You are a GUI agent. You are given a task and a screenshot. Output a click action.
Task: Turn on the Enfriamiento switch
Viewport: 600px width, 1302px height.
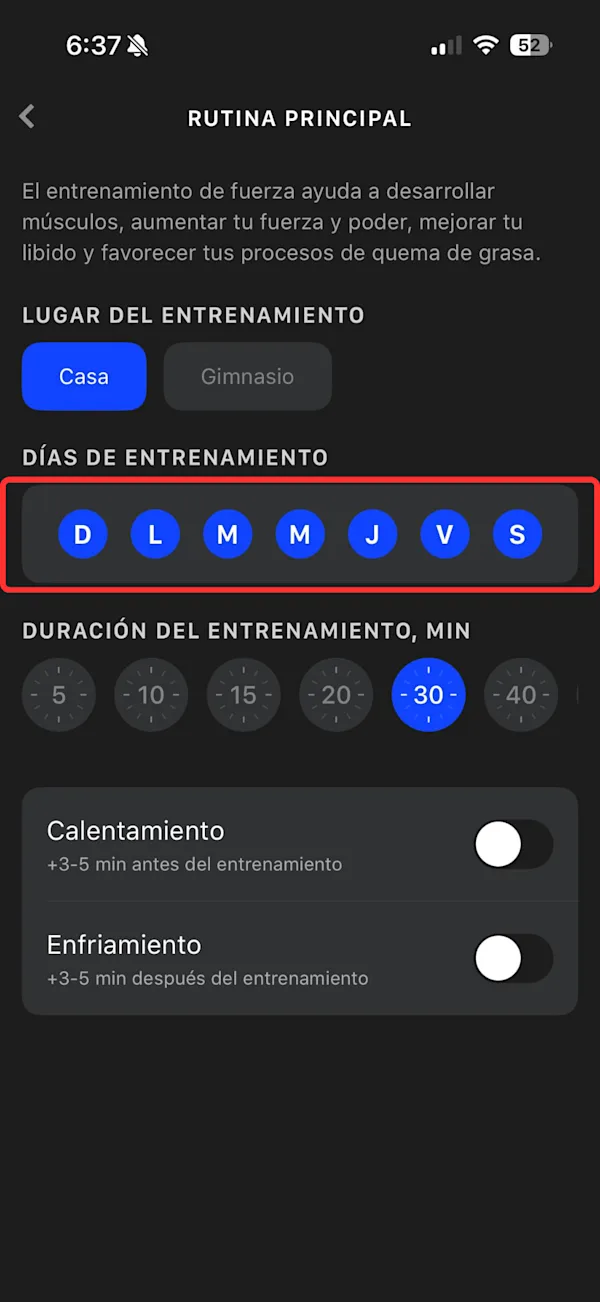point(513,959)
